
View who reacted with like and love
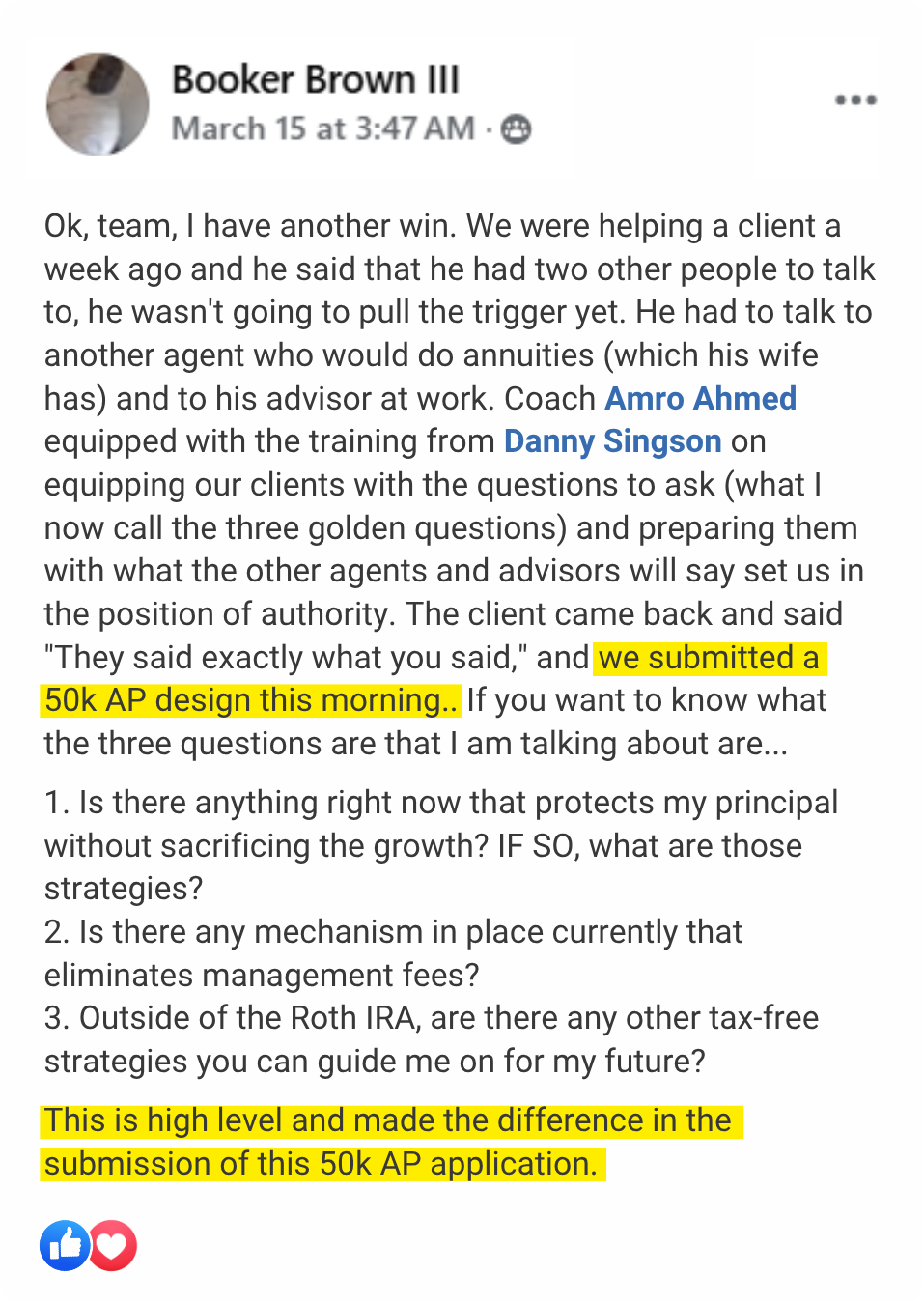coord(89,1245)
